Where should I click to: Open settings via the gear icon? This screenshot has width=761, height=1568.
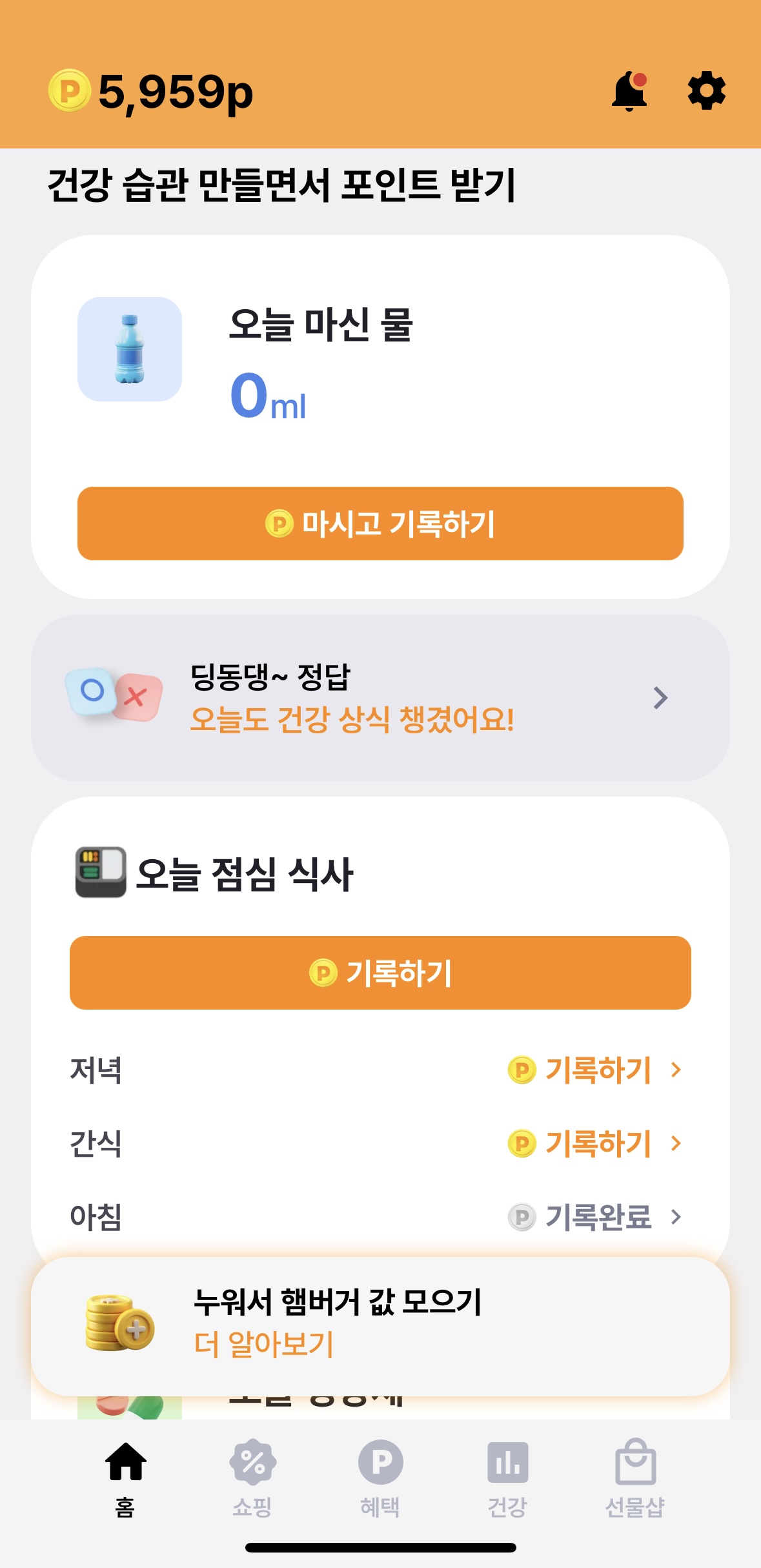(707, 91)
